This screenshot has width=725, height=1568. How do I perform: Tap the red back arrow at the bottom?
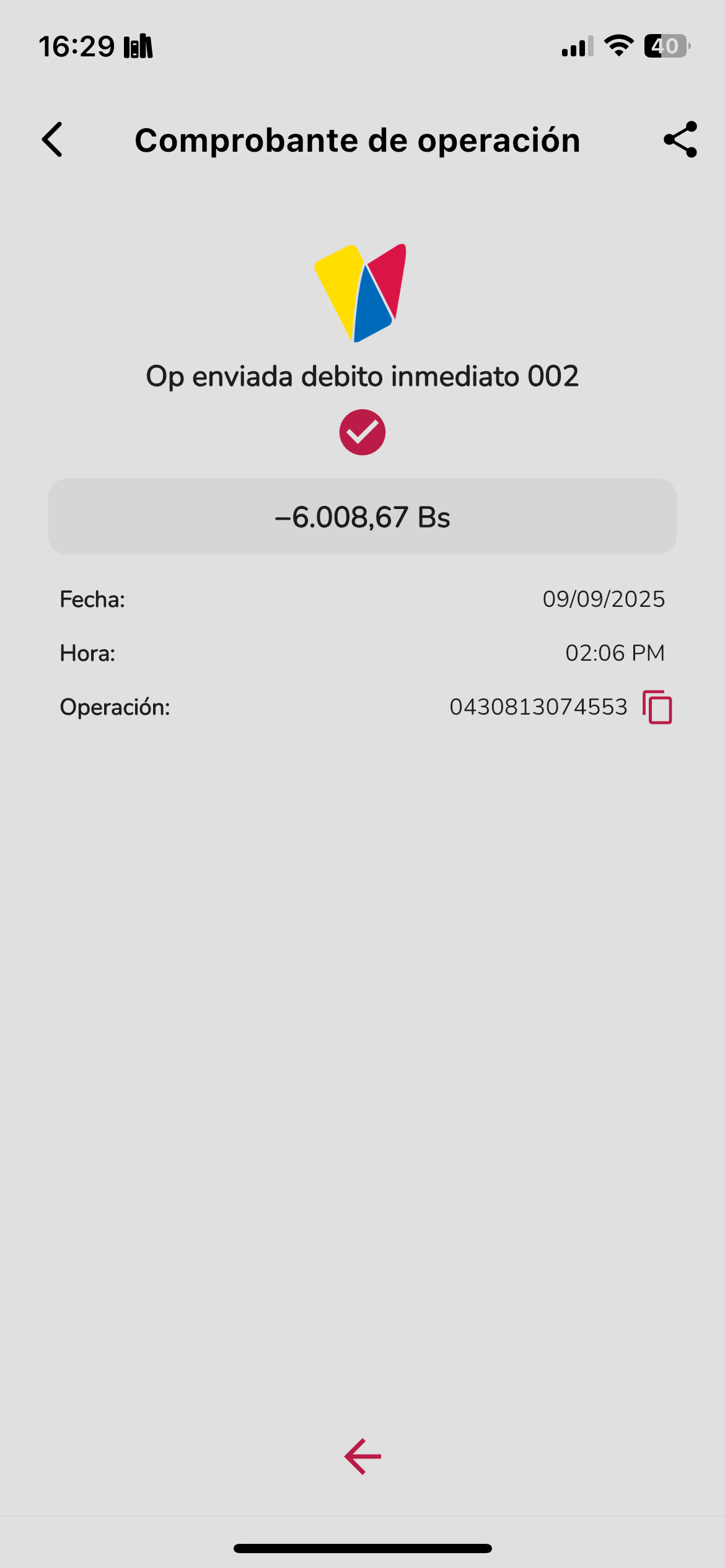[x=362, y=1457]
